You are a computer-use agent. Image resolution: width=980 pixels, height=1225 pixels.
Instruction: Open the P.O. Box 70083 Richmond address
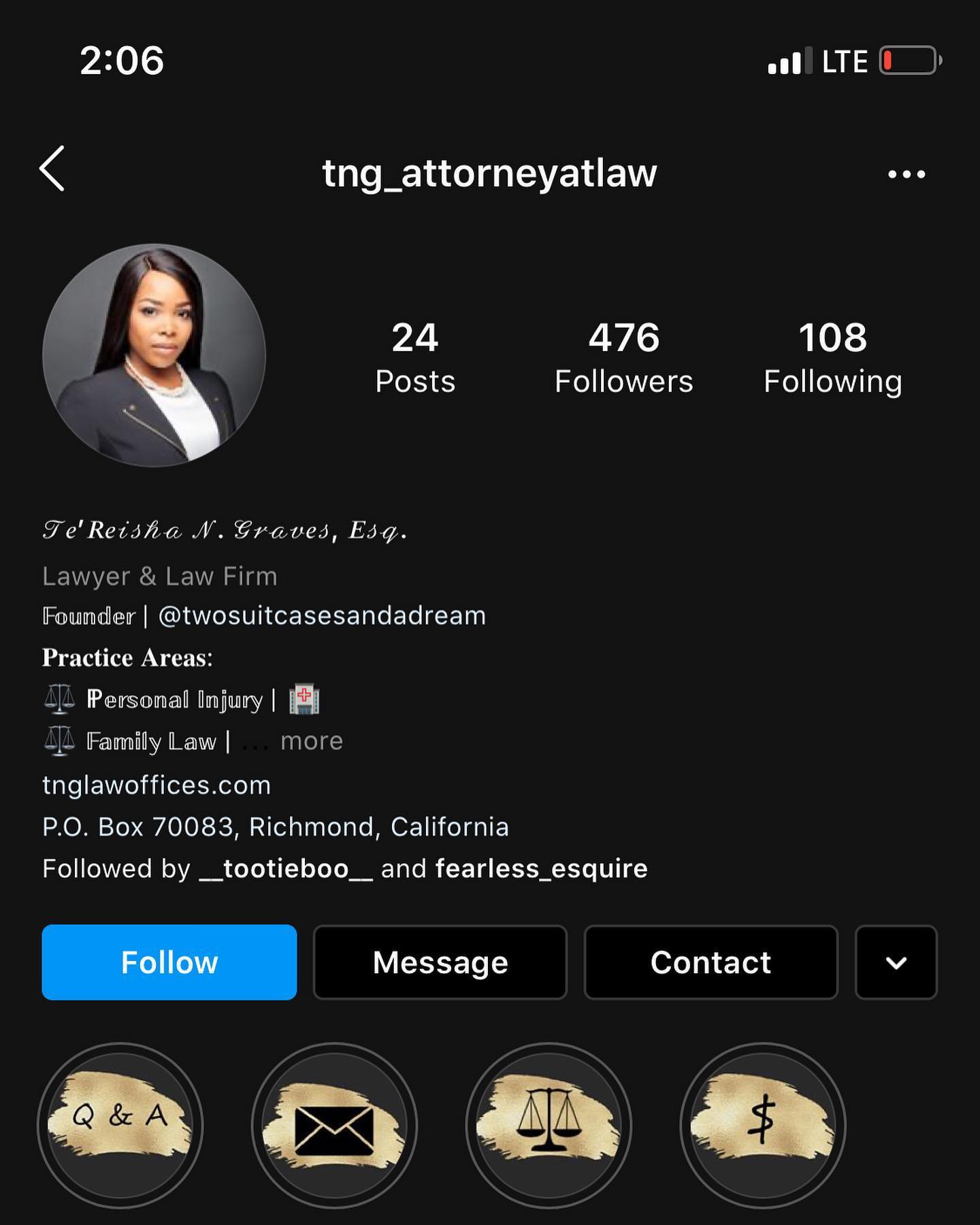(275, 827)
